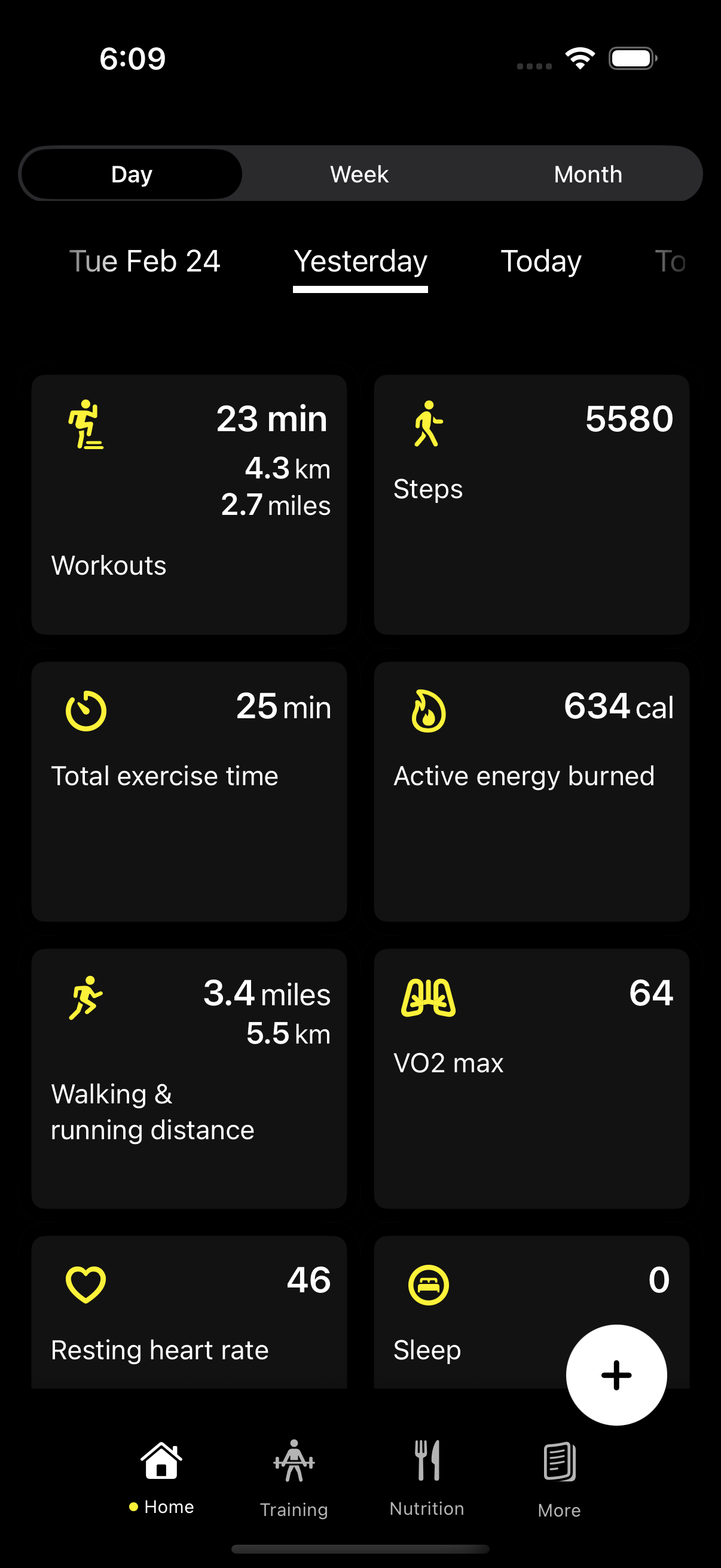Select the Today date tab
721x1568 pixels.
pos(541,261)
